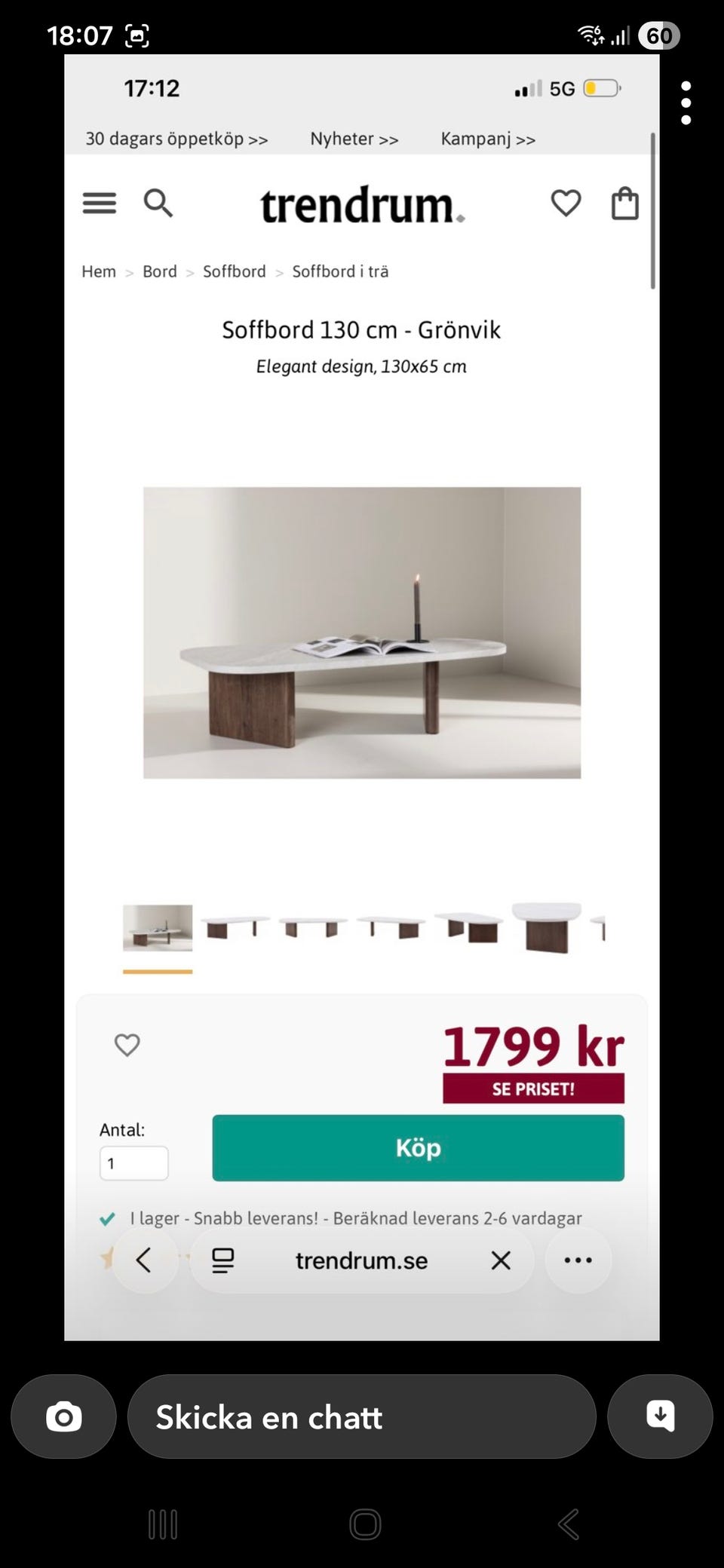The image size is (724, 1568).
Task: Open the wishlist heart icon in the header
Action: (x=566, y=204)
